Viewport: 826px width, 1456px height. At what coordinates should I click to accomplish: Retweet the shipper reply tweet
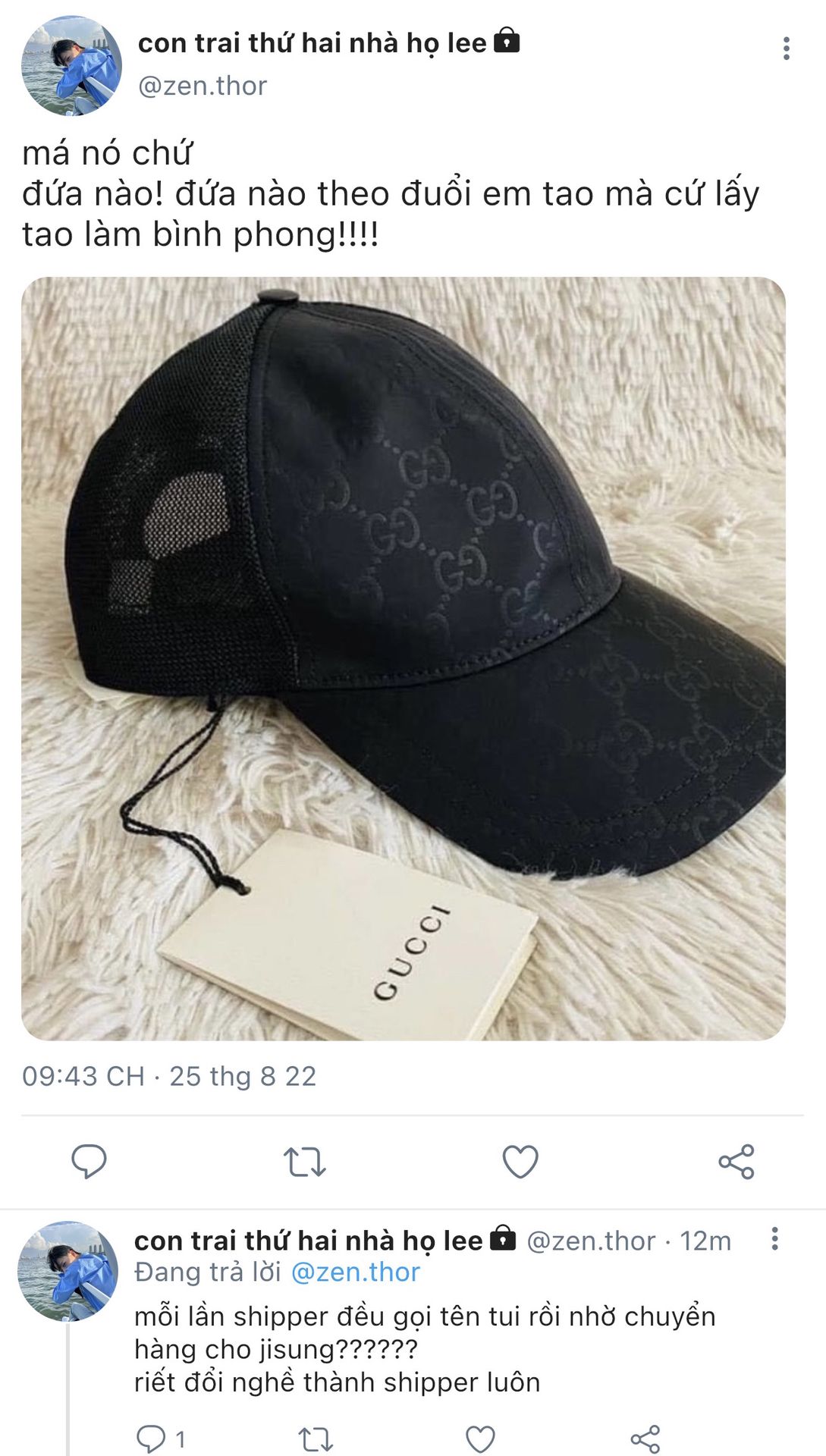(x=316, y=1439)
